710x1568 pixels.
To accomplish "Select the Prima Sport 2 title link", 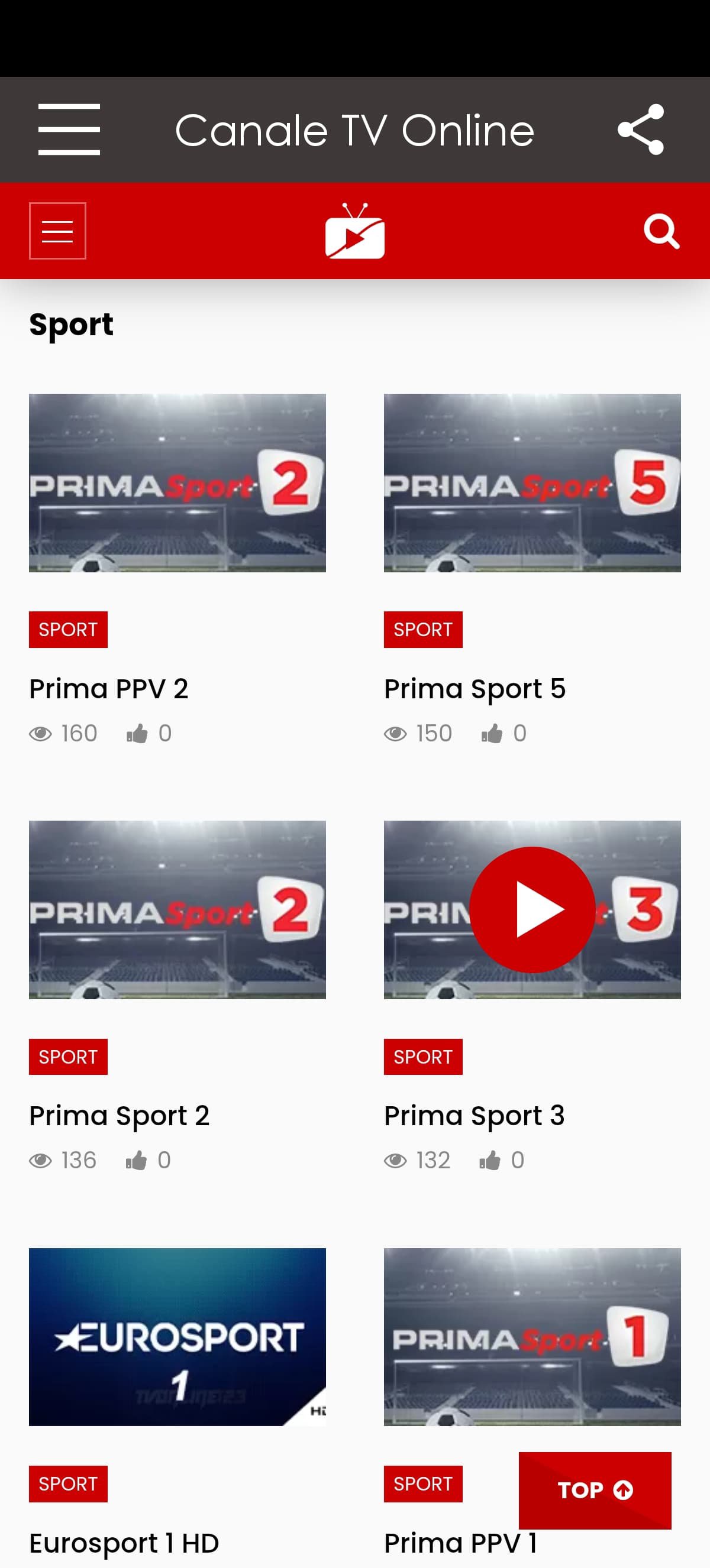I will pos(120,1116).
